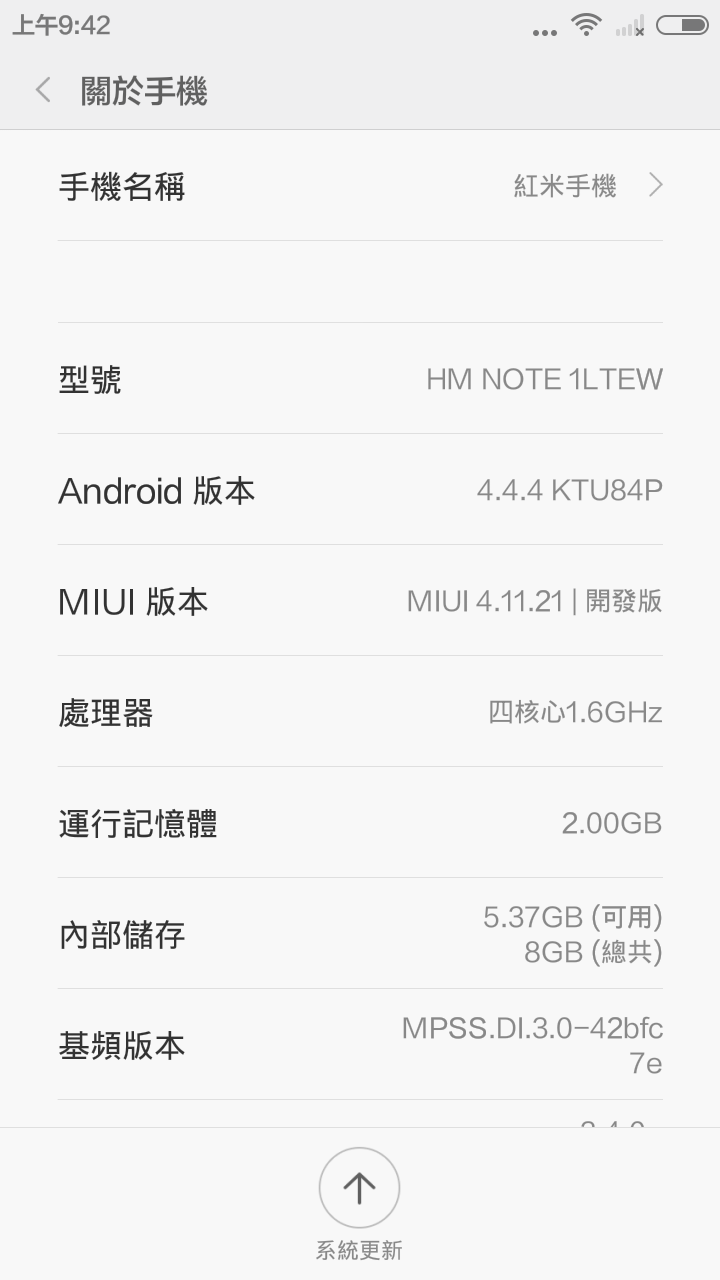
Task: Tap the Android 版本 row
Action: pyautogui.click(x=360, y=490)
